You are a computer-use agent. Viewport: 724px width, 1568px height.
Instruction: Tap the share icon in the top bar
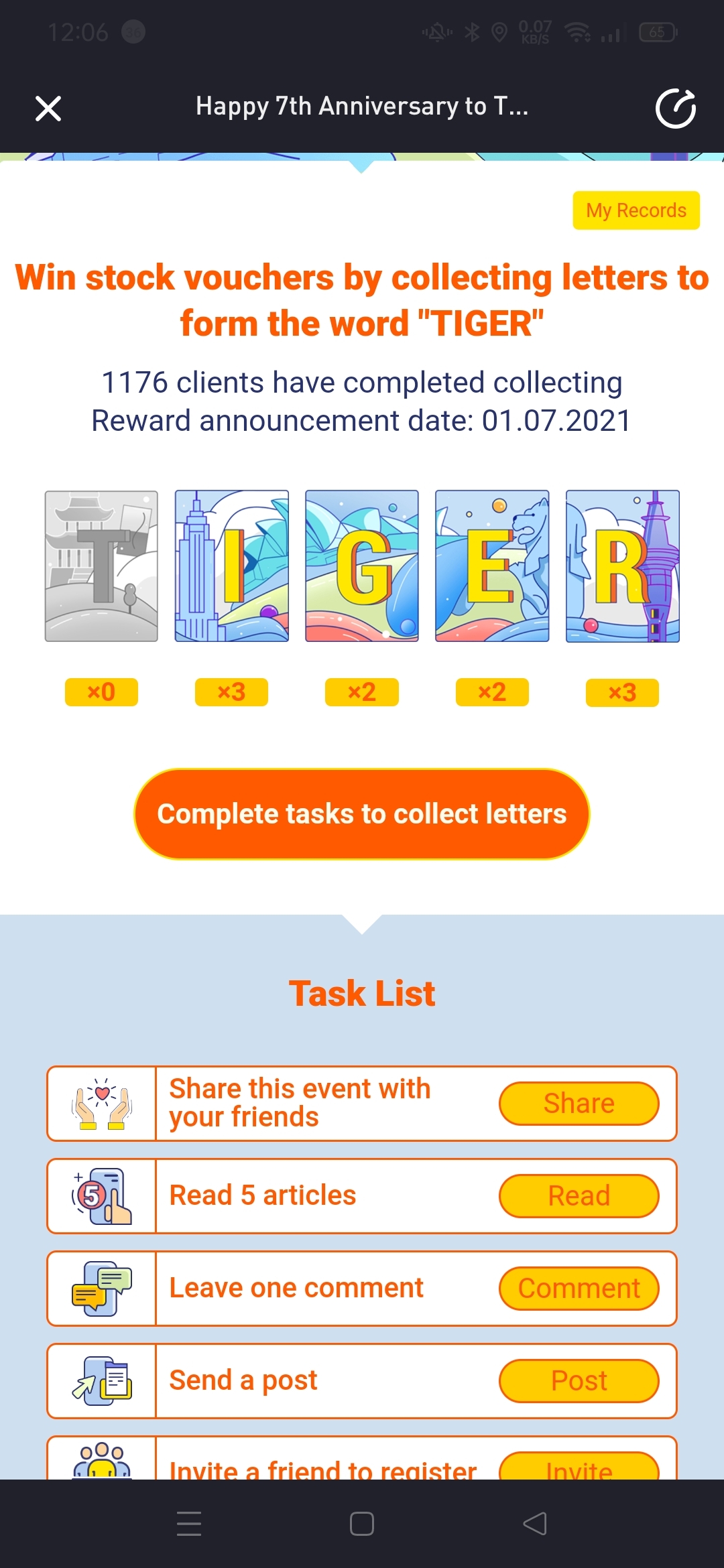tap(675, 108)
